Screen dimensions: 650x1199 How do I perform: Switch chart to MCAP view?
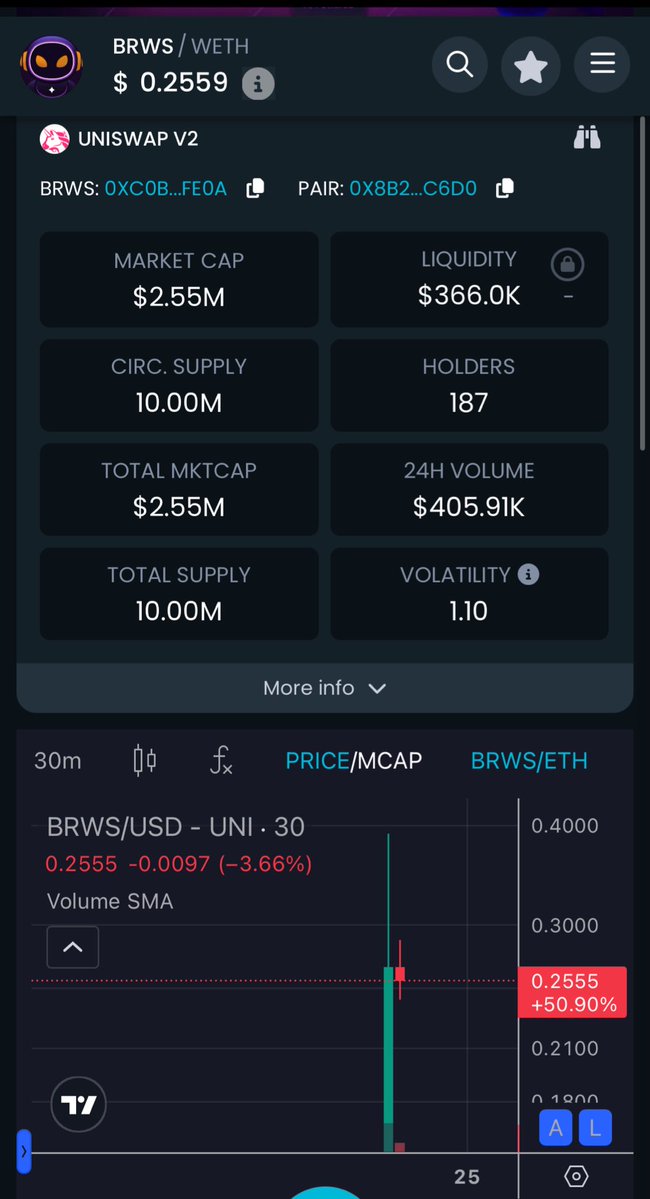point(388,761)
